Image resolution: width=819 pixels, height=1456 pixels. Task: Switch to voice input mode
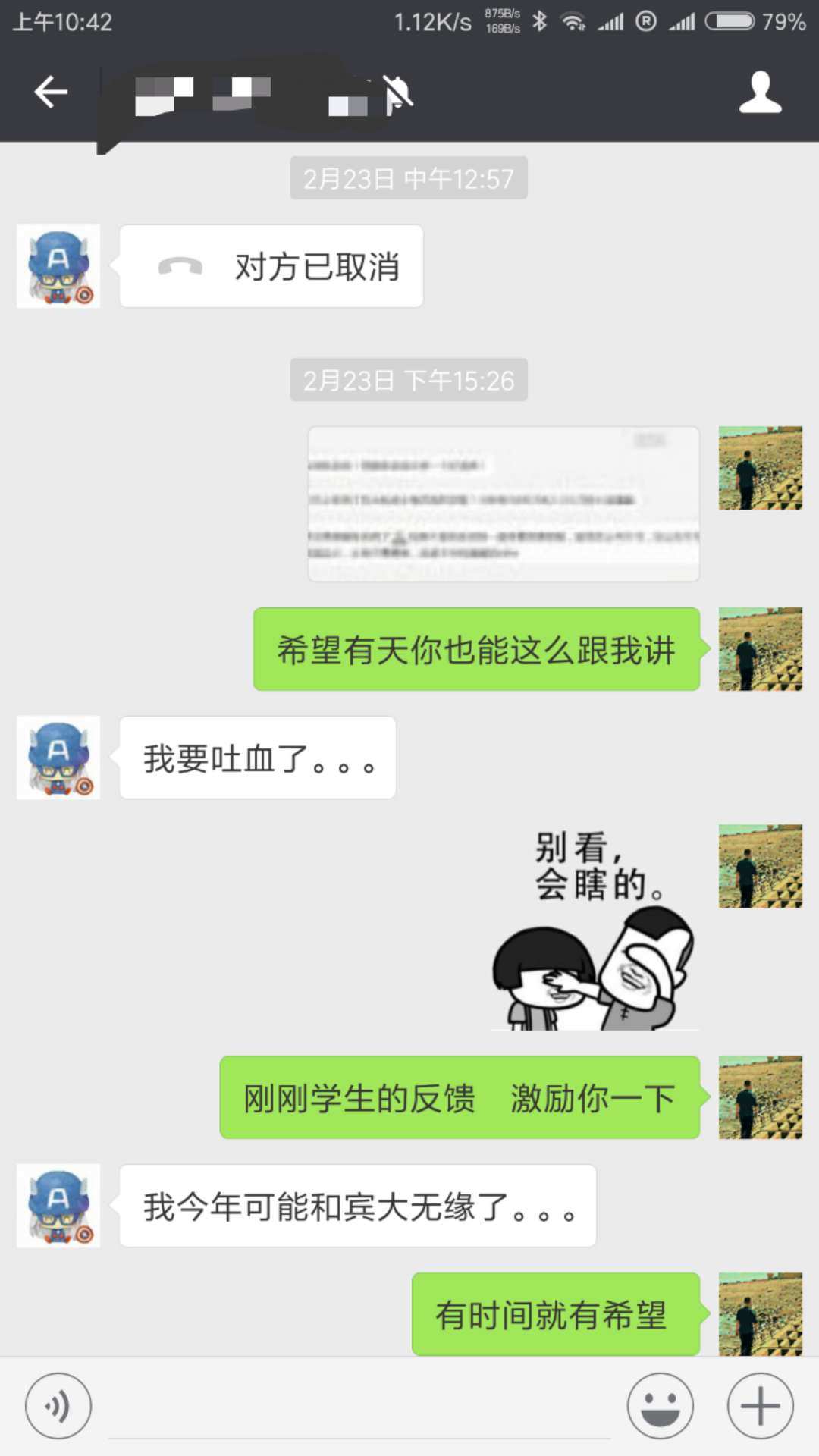[x=58, y=1406]
